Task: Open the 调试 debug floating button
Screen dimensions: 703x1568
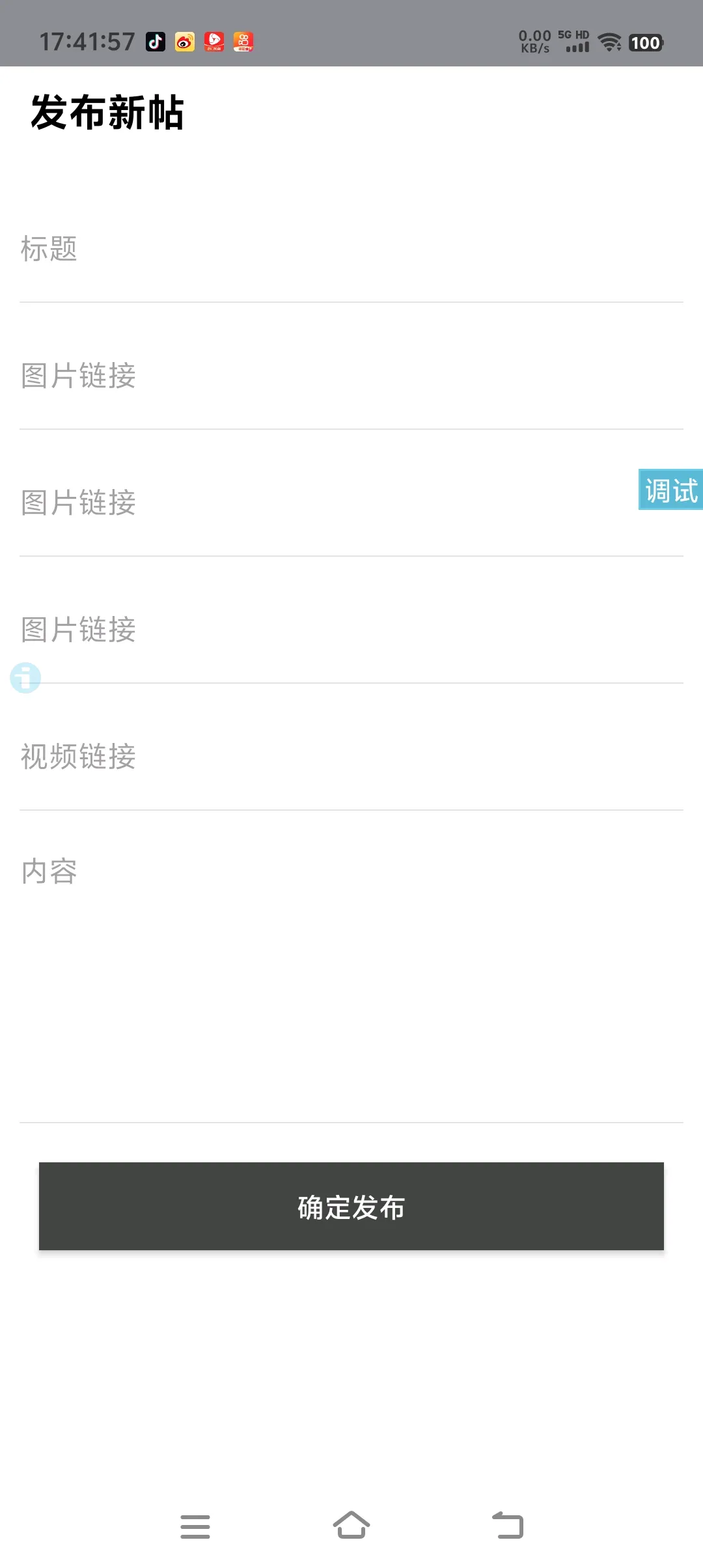Action: [670, 490]
